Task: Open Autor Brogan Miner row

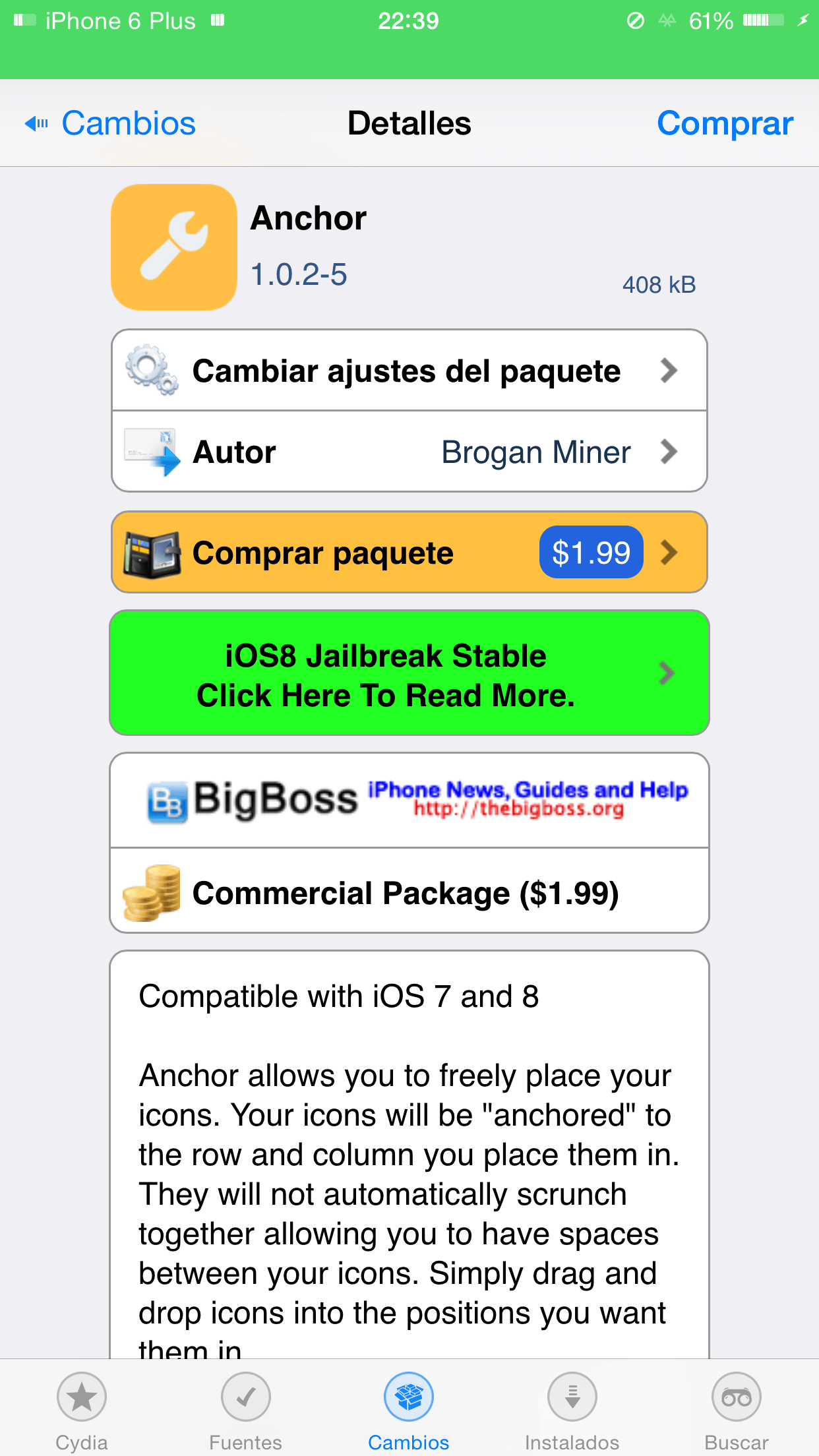Action: tap(409, 452)
